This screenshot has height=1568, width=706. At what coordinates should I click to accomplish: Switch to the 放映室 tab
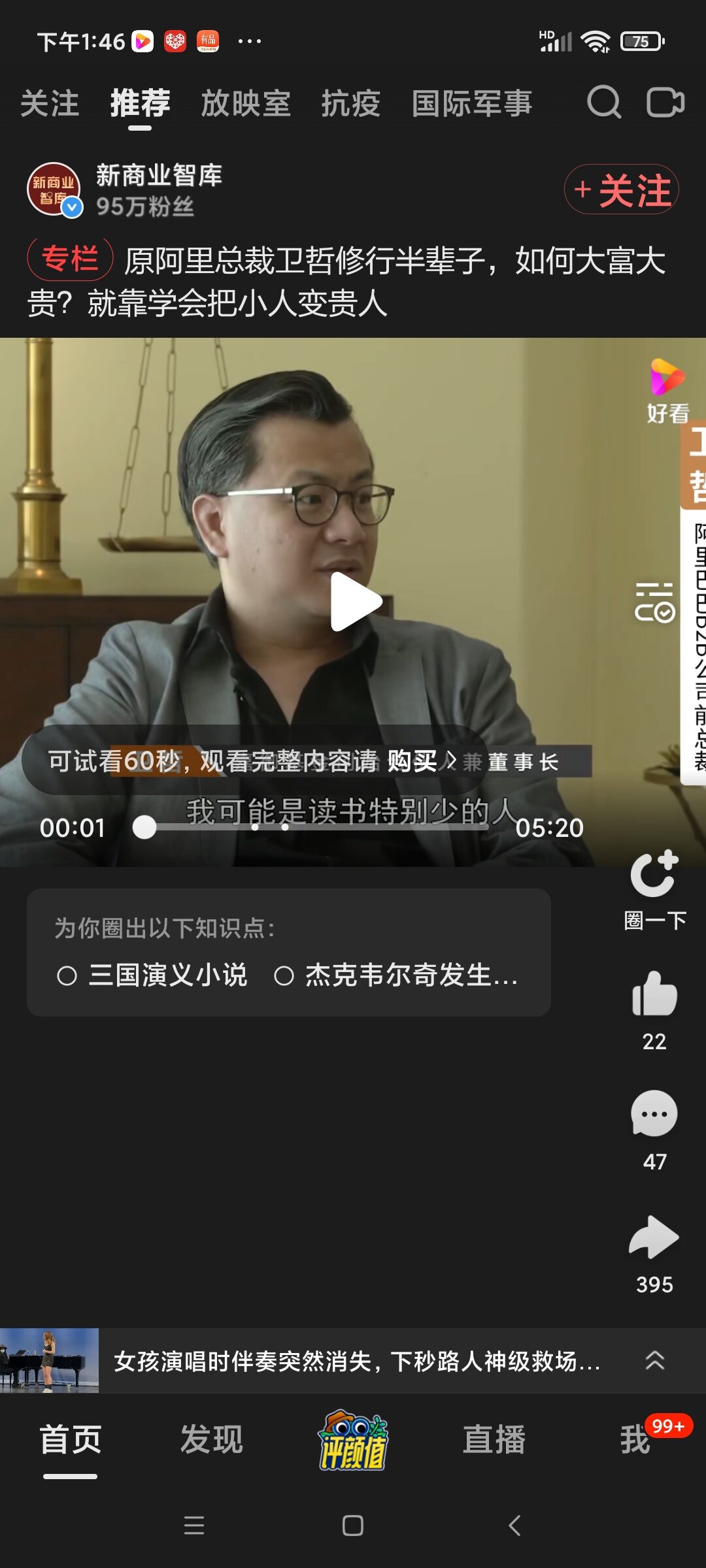click(x=246, y=104)
